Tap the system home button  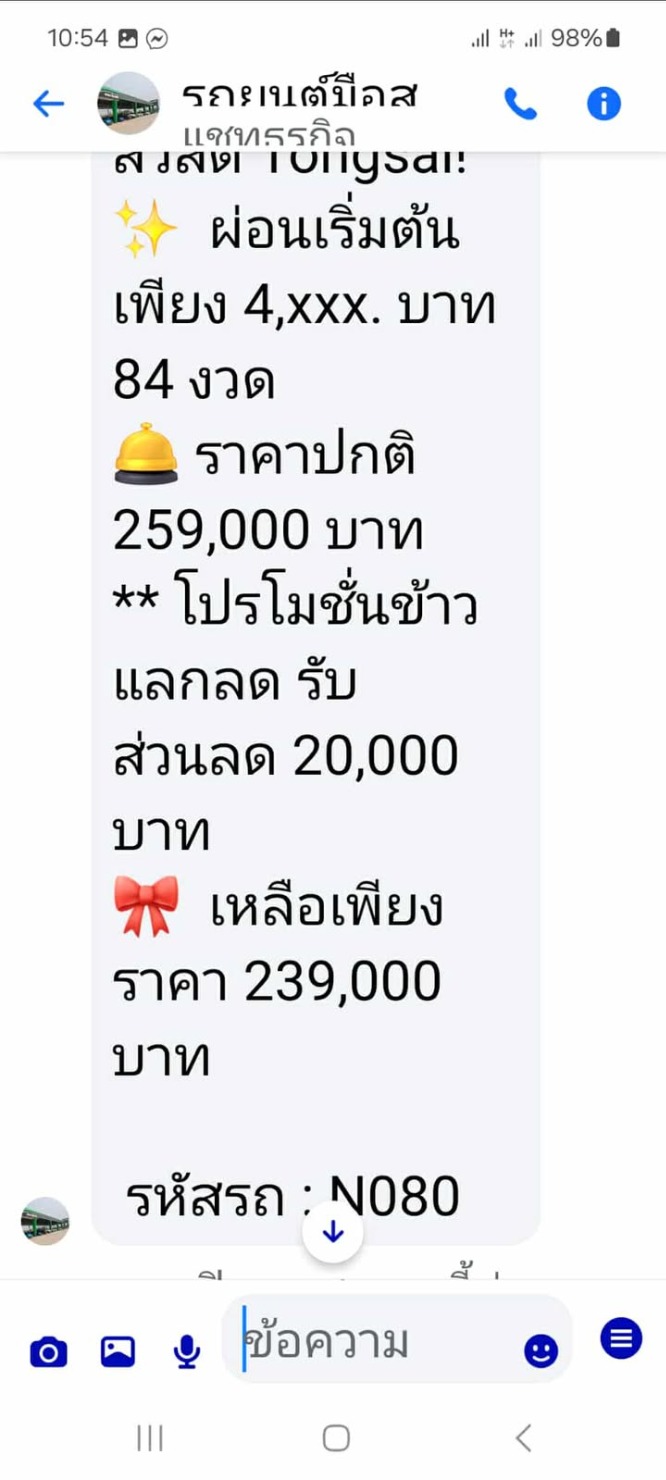click(x=336, y=1438)
